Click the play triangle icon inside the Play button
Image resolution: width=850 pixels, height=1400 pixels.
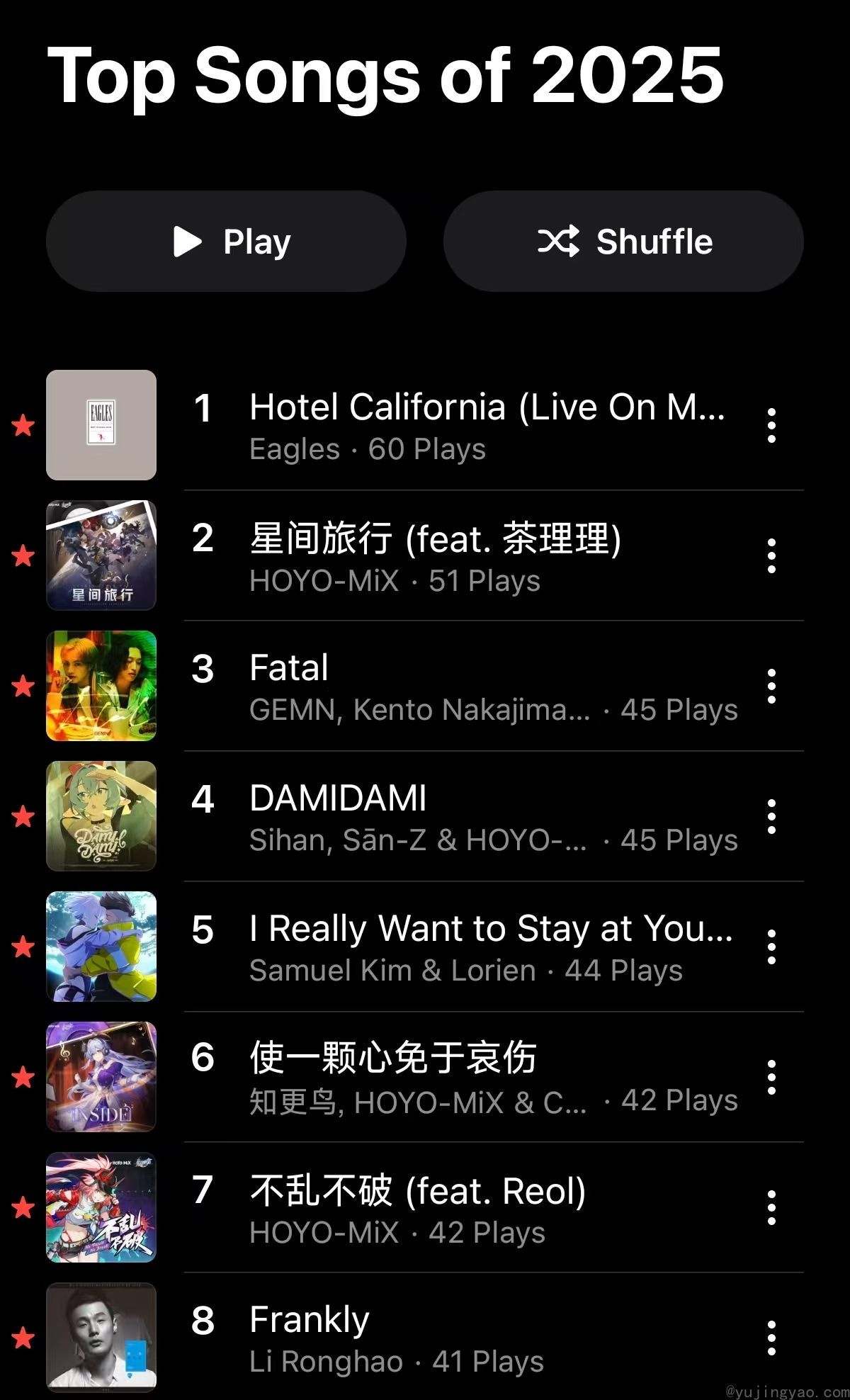[x=186, y=241]
